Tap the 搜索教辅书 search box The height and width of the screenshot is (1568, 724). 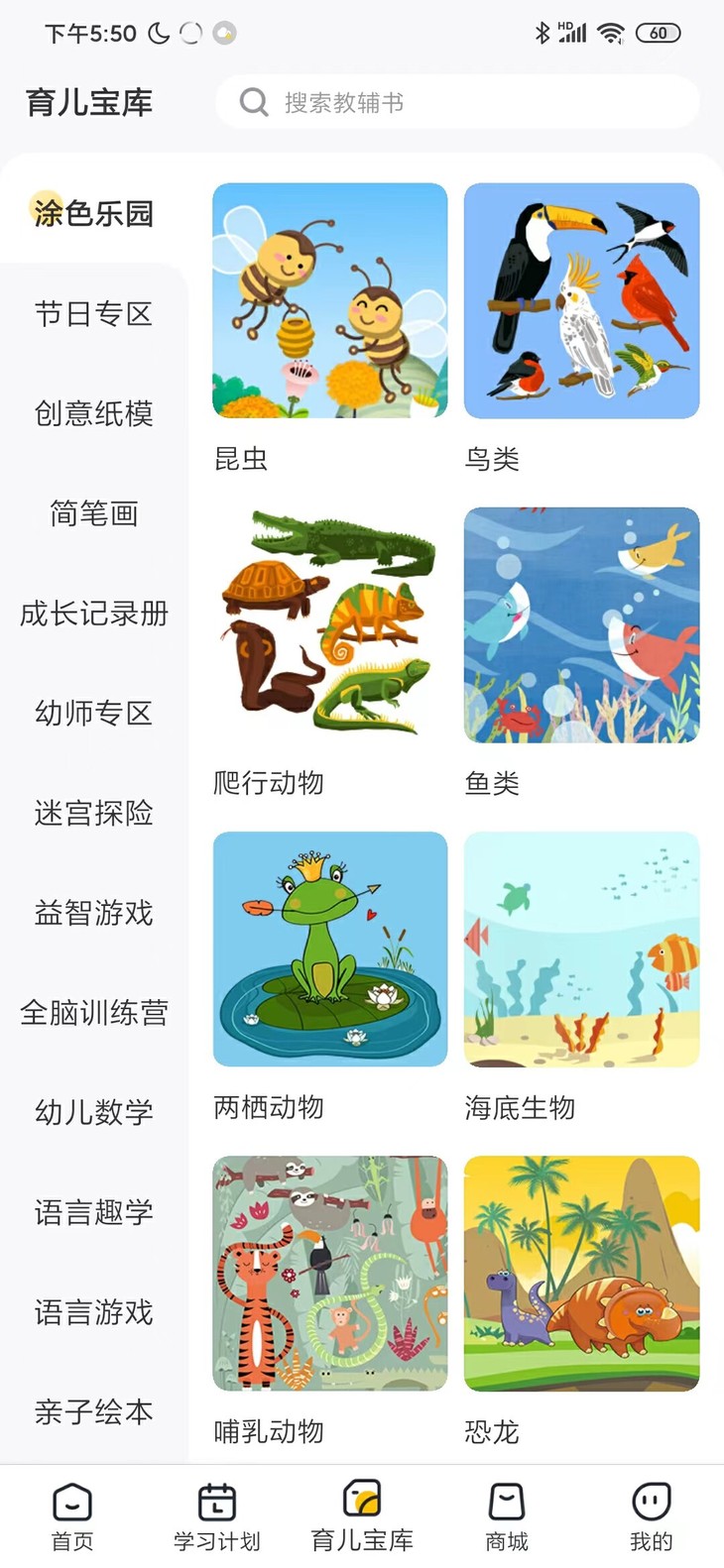coord(457,102)
